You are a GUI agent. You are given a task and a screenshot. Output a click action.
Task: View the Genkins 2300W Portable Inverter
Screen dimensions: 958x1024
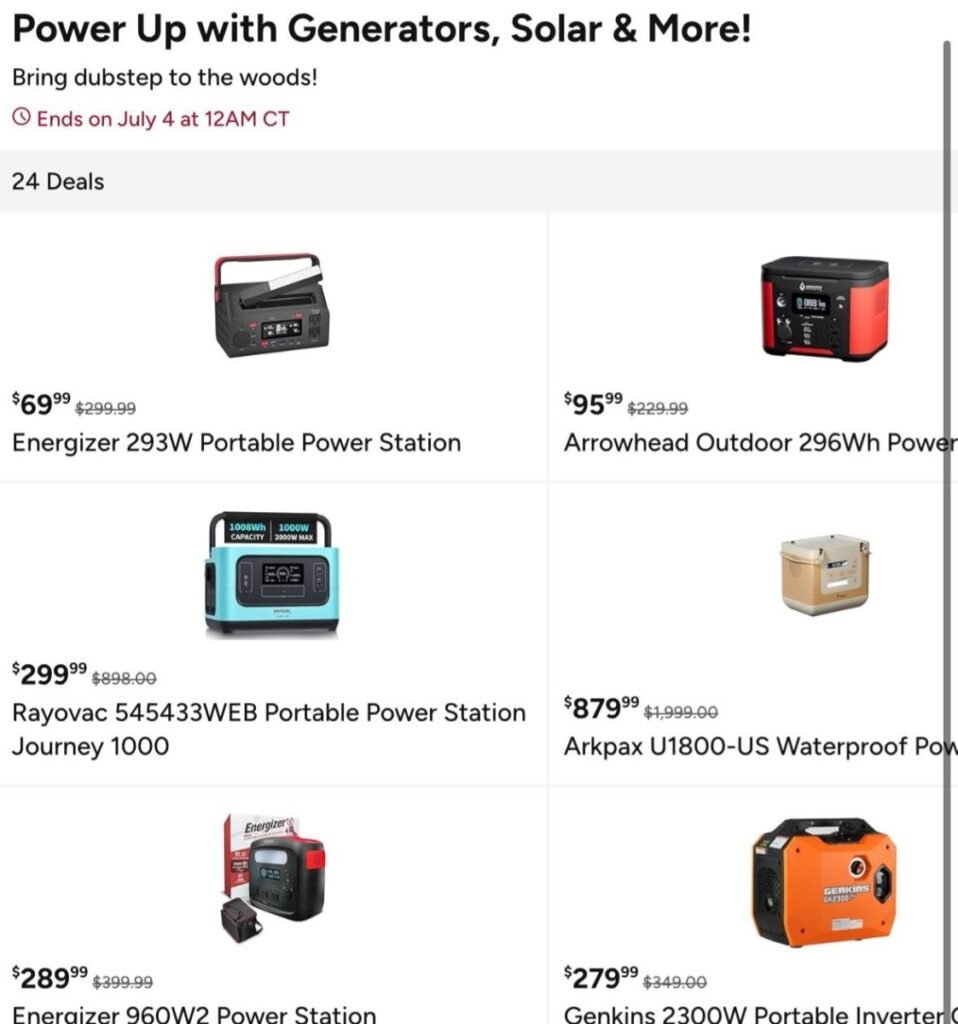tap(758, 1013)
